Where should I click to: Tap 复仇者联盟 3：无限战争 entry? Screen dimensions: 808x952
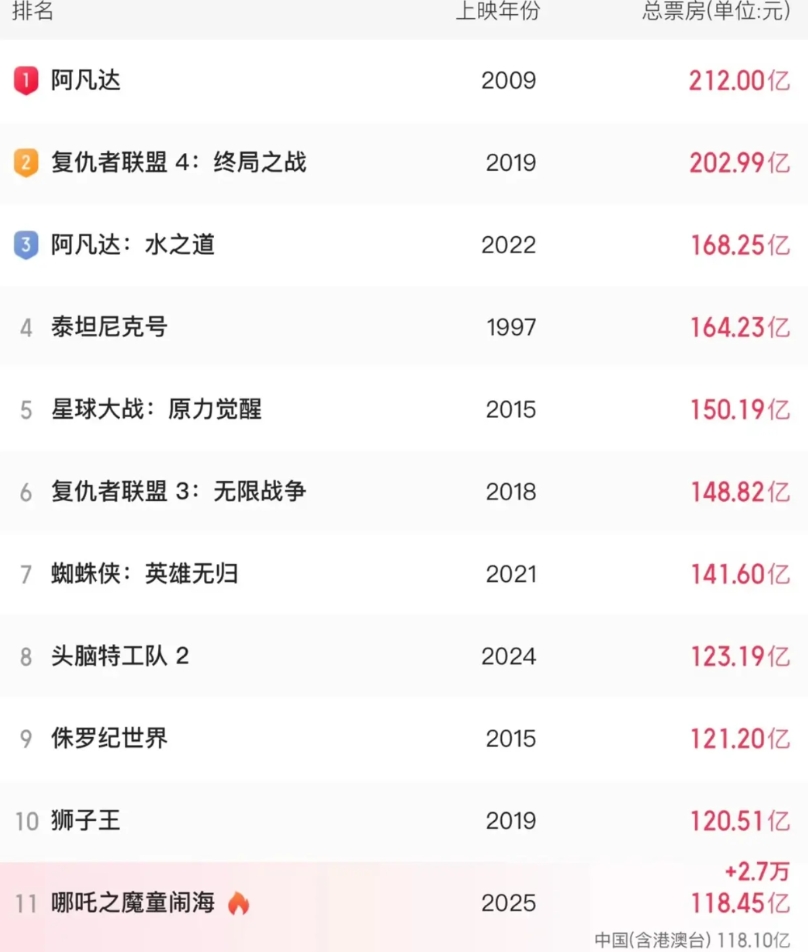point(404,492)
